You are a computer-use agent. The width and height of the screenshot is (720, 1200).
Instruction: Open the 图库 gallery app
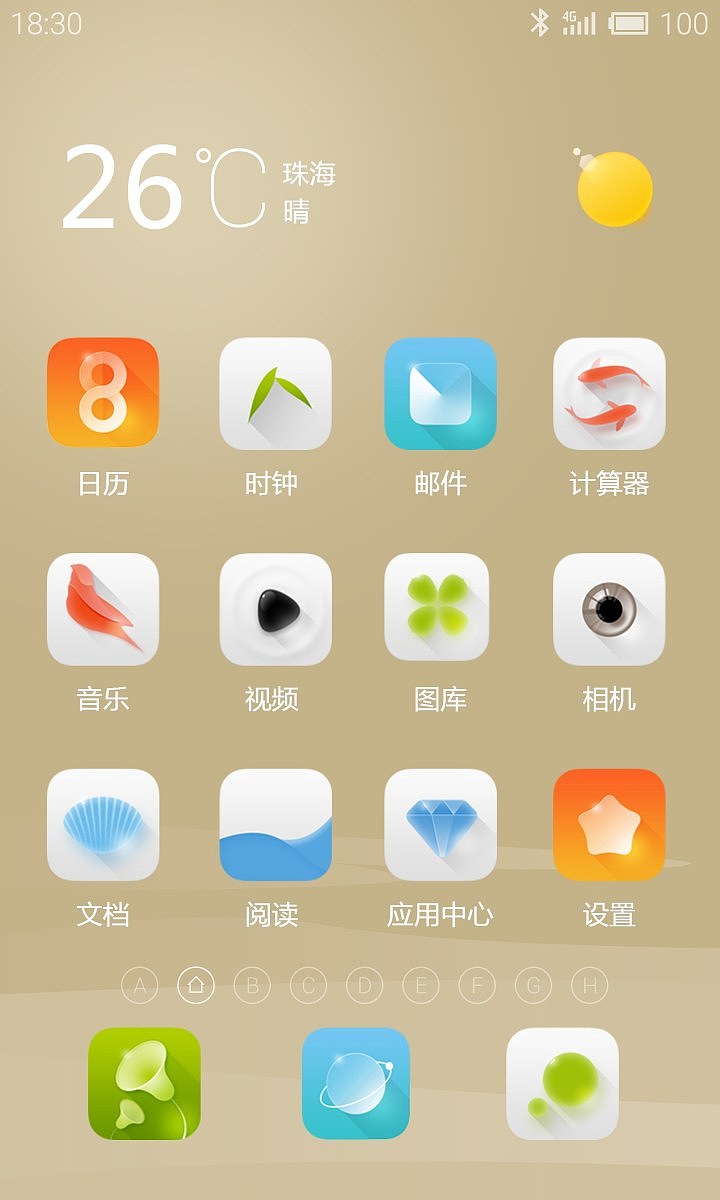click(x=440, y=610)
